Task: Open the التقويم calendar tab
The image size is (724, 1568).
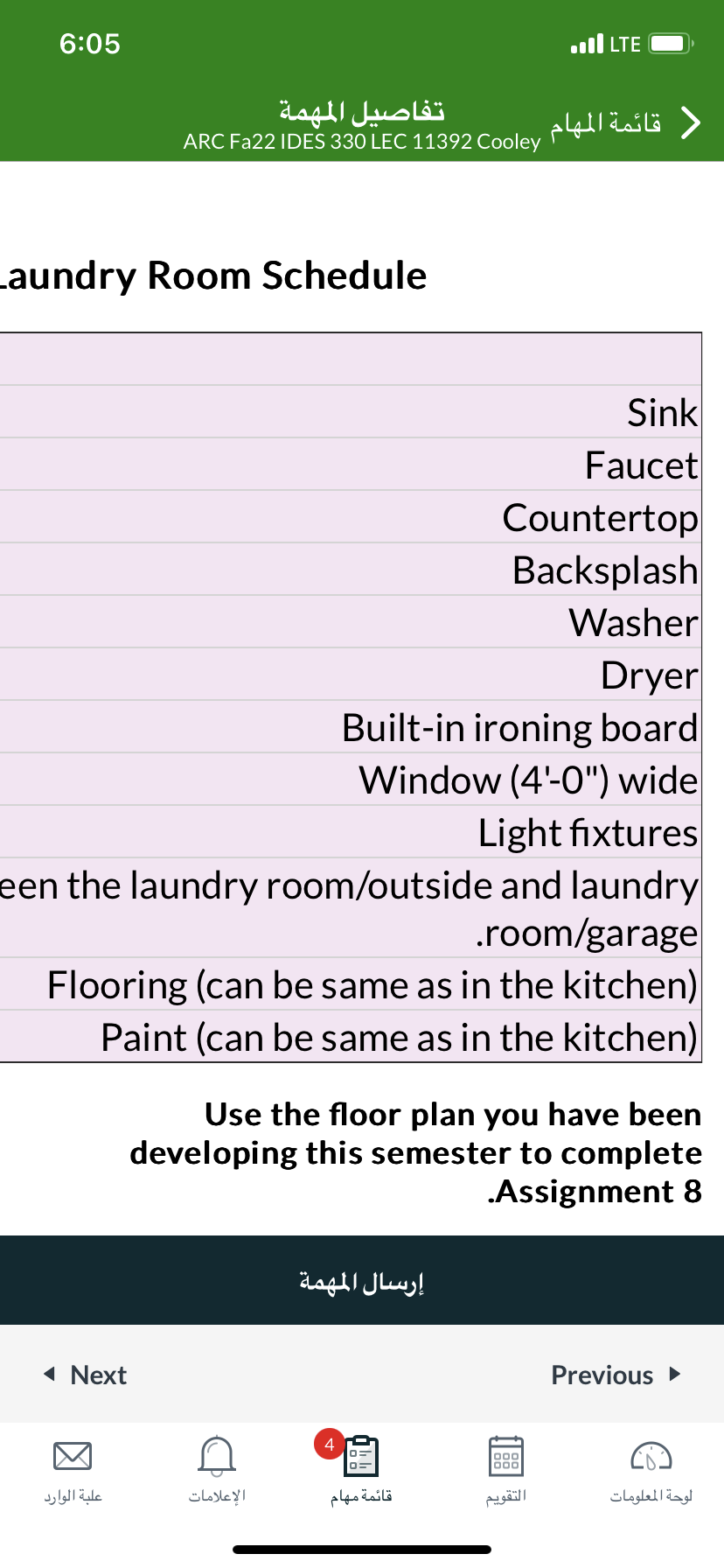Action: 506,1471
